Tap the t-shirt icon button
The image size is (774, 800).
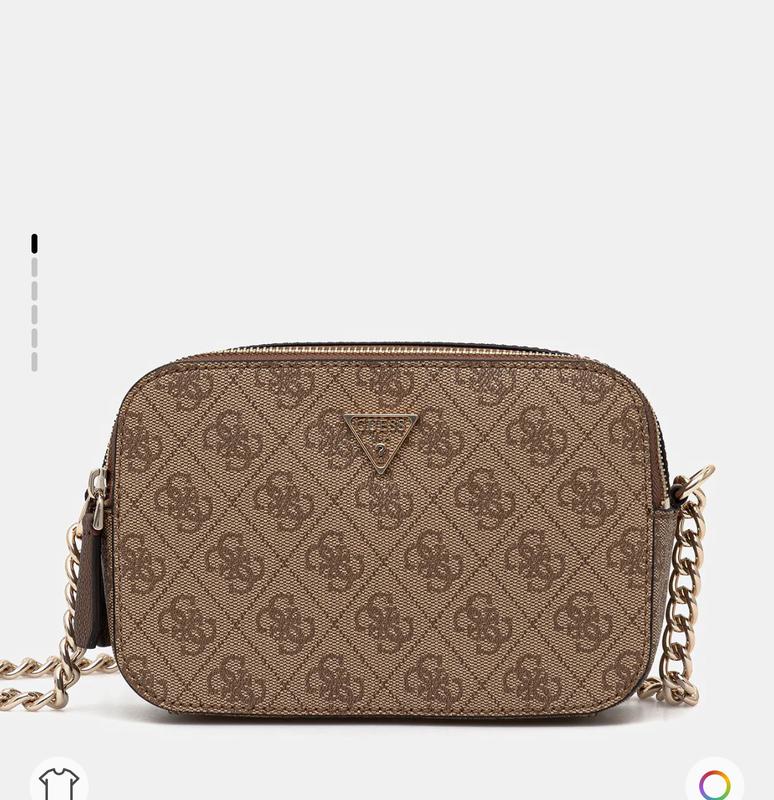(59, 781)
